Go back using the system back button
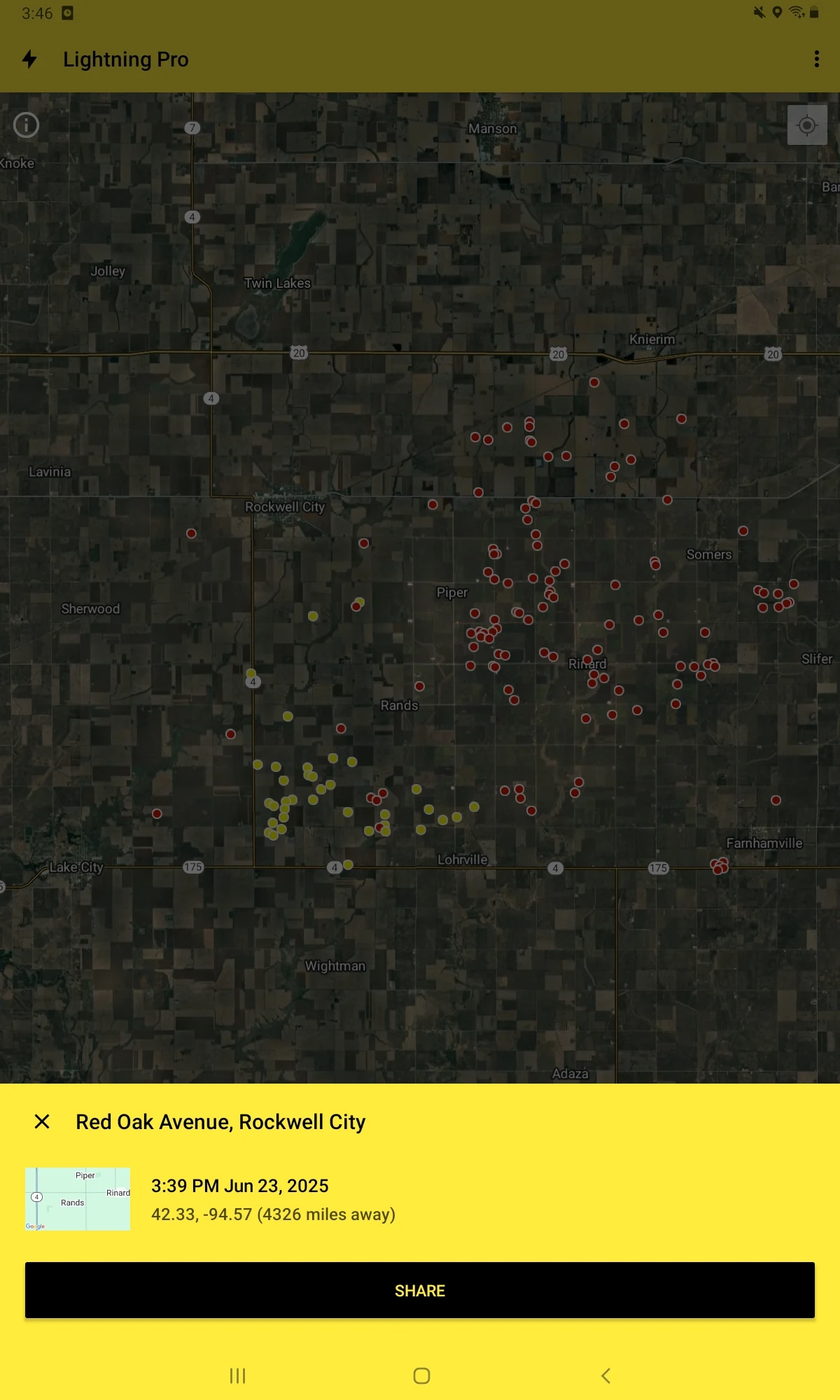Image resolution: width=840 pixels, height=1400 pixels. pyautogui.click(x=605, y=1375)
